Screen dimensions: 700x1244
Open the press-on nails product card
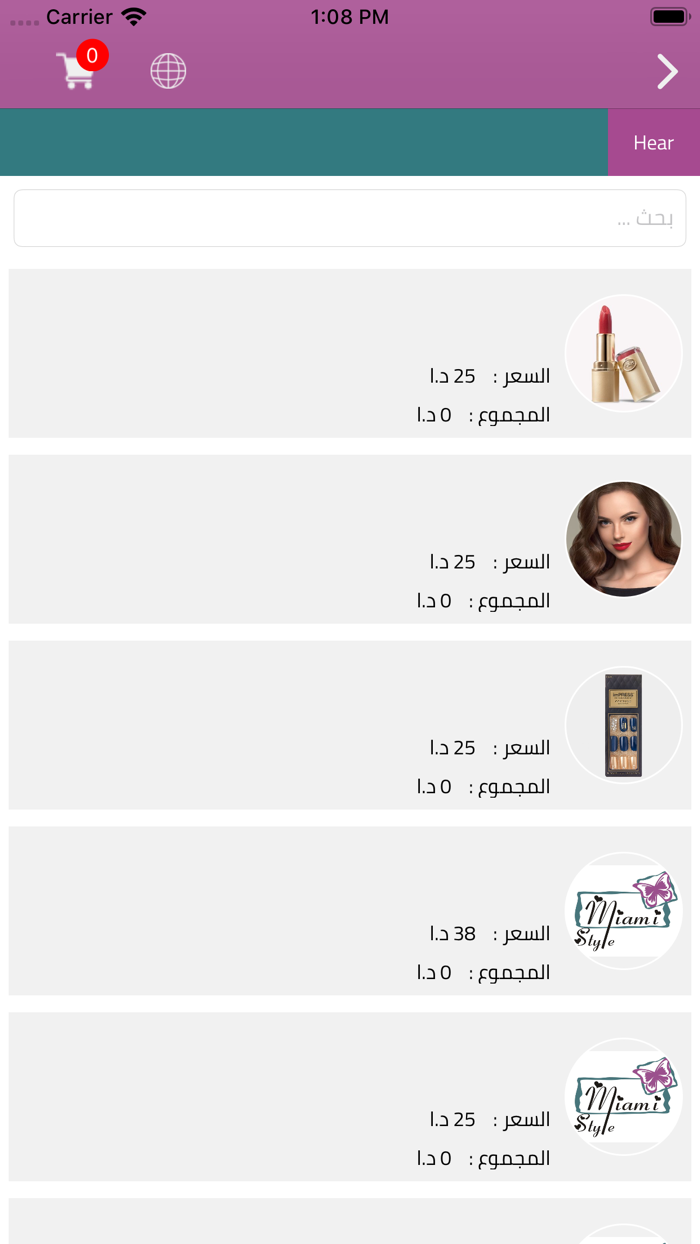[x=350, y=725]
